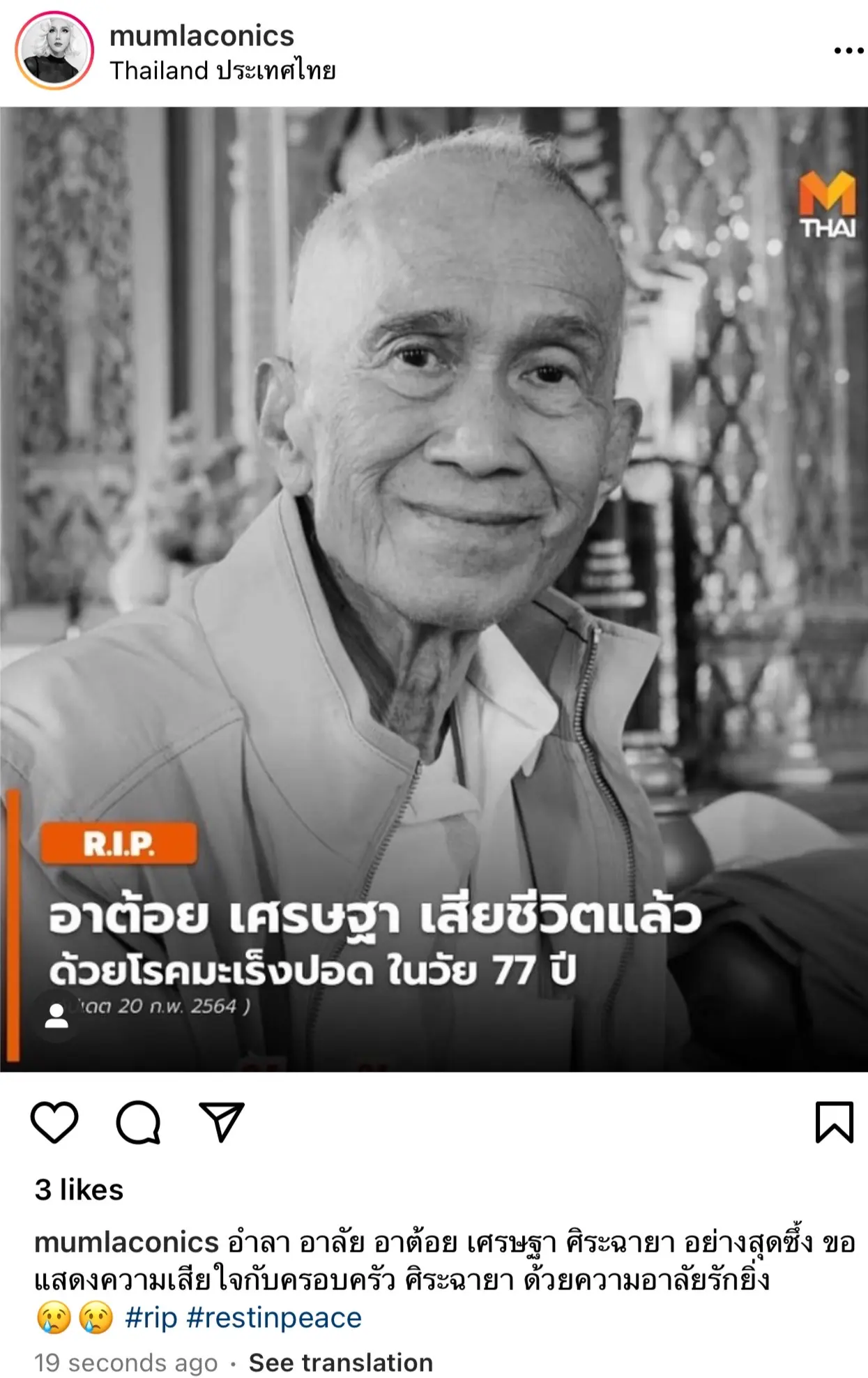
Task: Like this post with the heart icon
Action: (54, 1122)
